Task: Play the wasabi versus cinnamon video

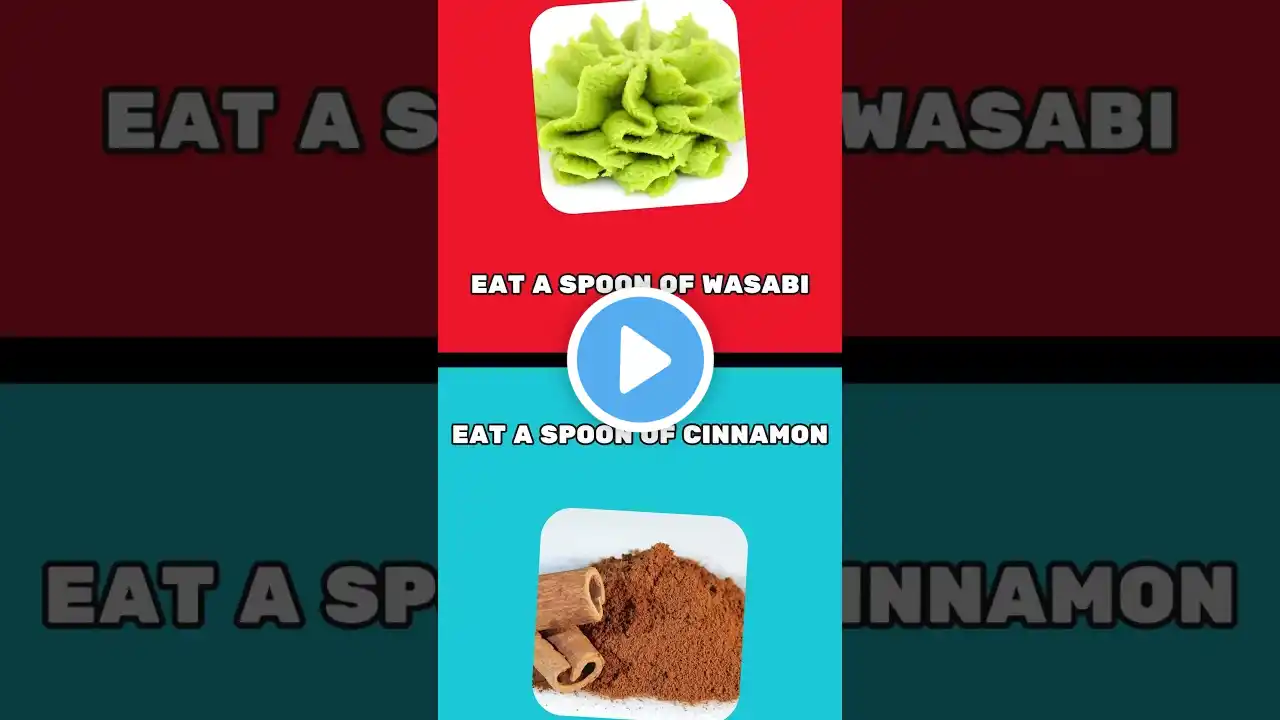Action: click(x=640, y=359)
